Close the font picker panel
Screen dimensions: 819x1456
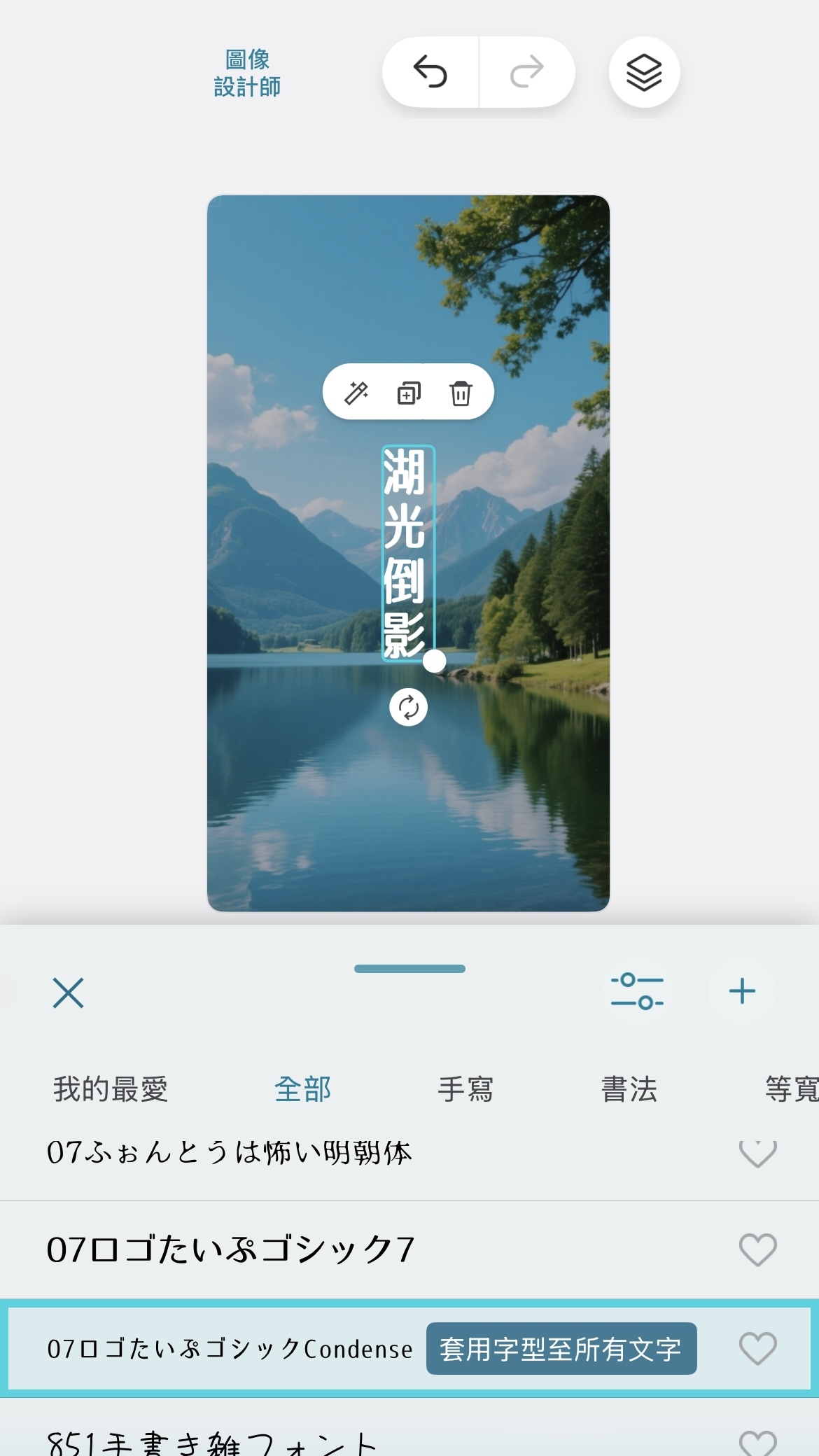(x=68, y=993)
